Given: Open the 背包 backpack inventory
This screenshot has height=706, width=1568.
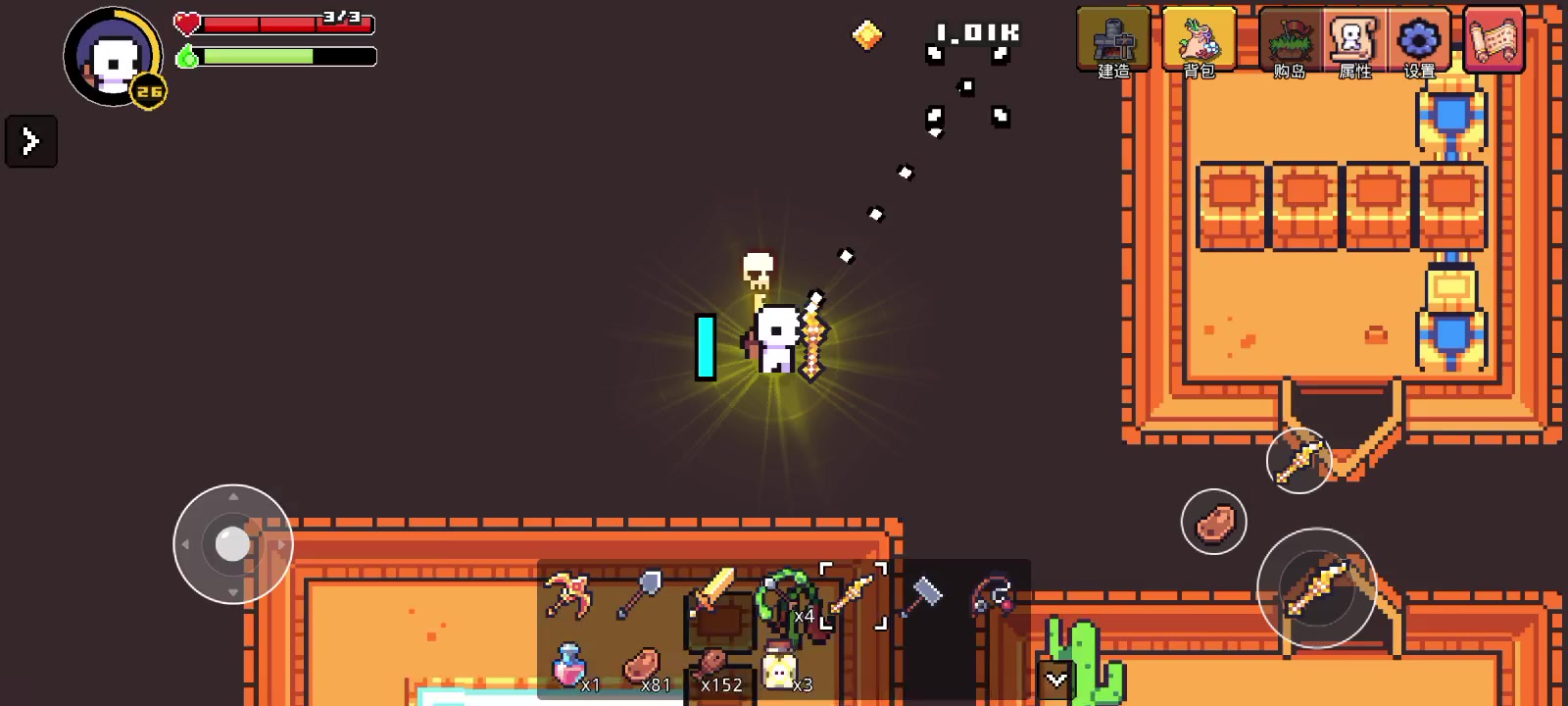Looking at the screenshot, I should [x=1199, y=43].
